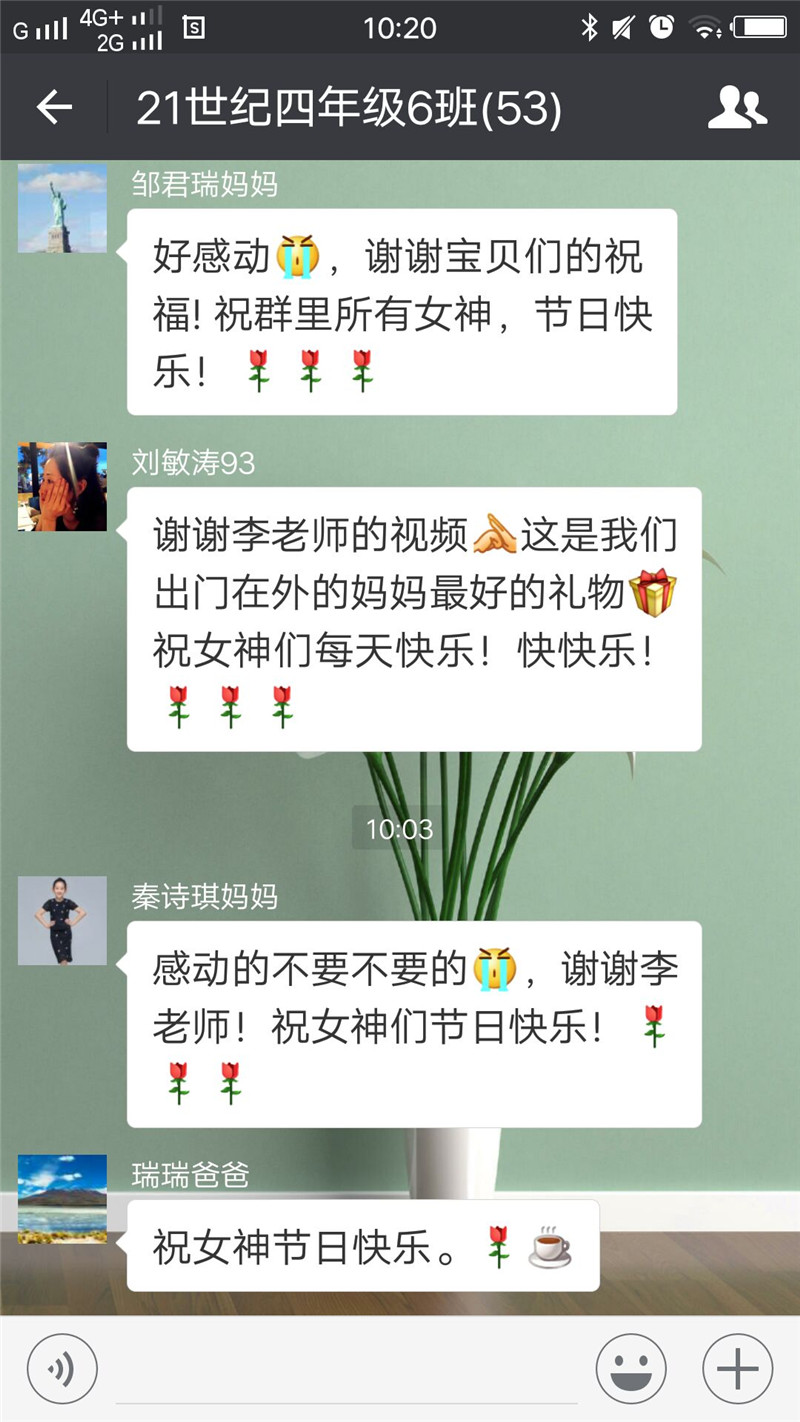Open 刘敏涛93's profile avatar
This screenshot has width=800, height=1422.
click(62, 486)
